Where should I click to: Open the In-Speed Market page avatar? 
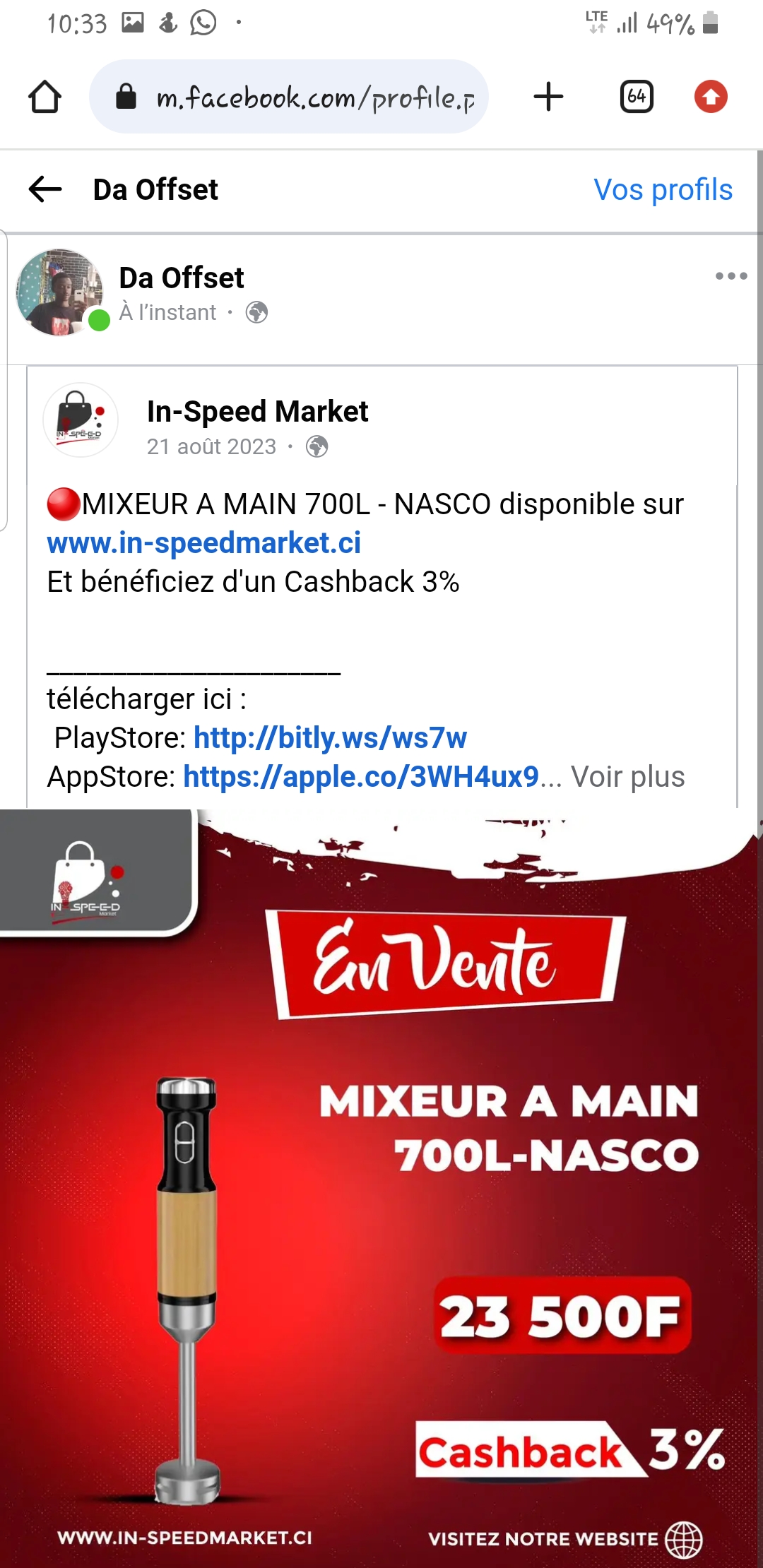tap(81, 420)
